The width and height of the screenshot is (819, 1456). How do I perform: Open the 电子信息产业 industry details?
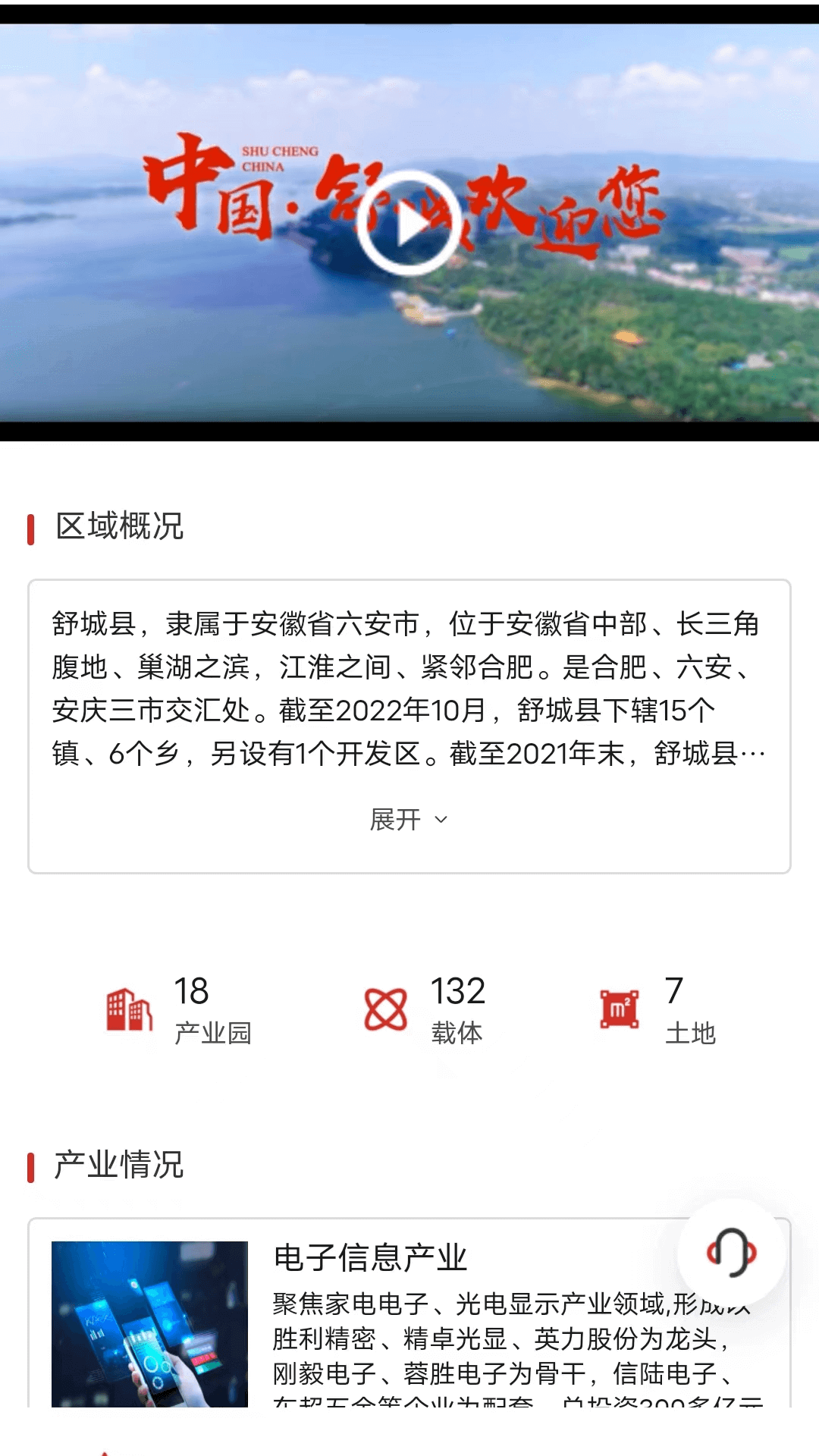click(x=371, y=1257)
